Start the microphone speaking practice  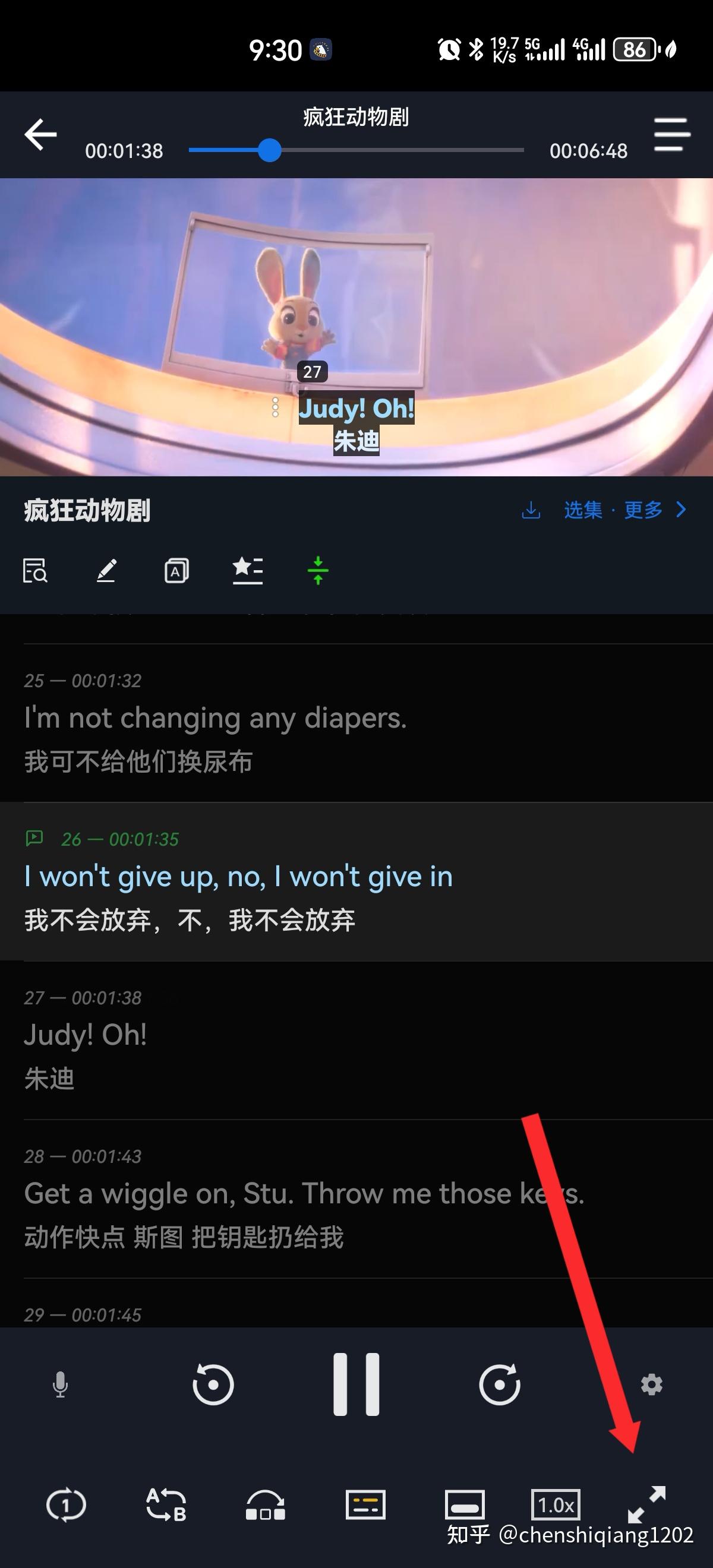point(60,1385)
